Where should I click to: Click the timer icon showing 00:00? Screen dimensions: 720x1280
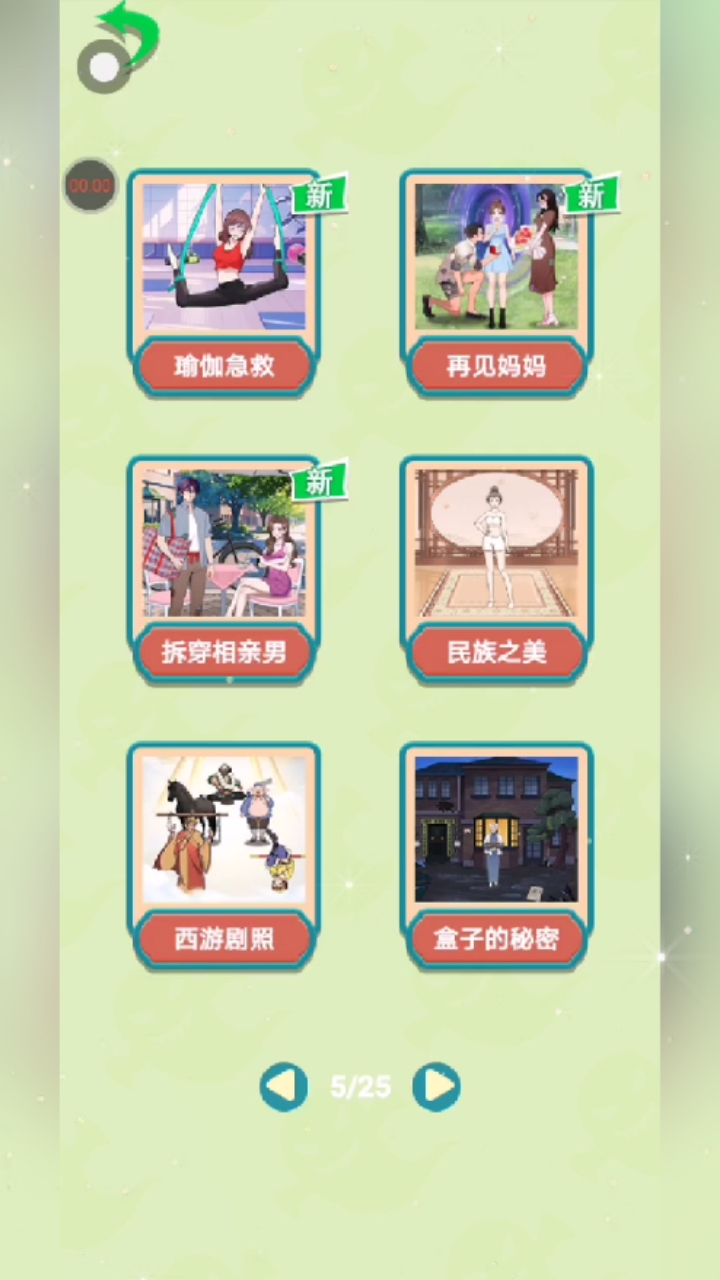(91, 185)
